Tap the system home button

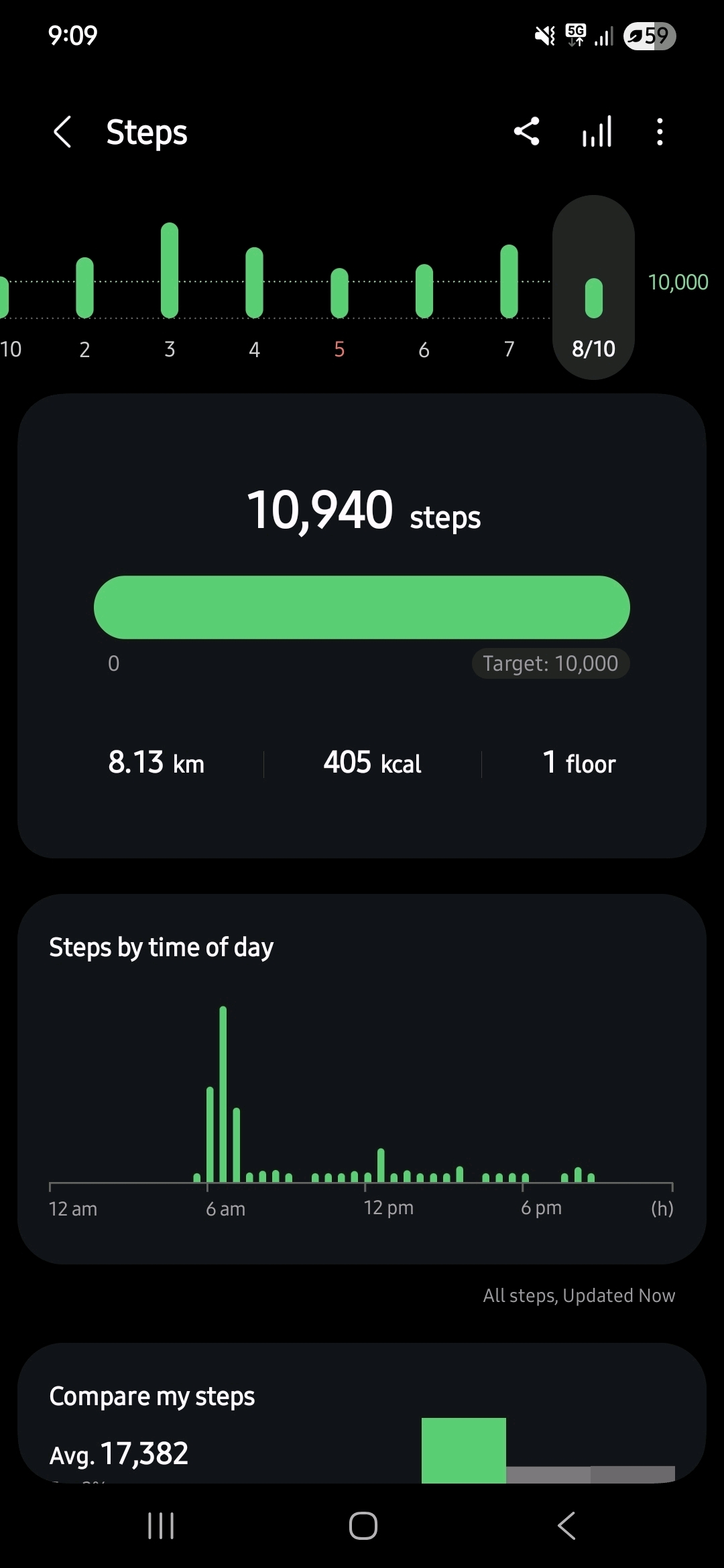363,1526
